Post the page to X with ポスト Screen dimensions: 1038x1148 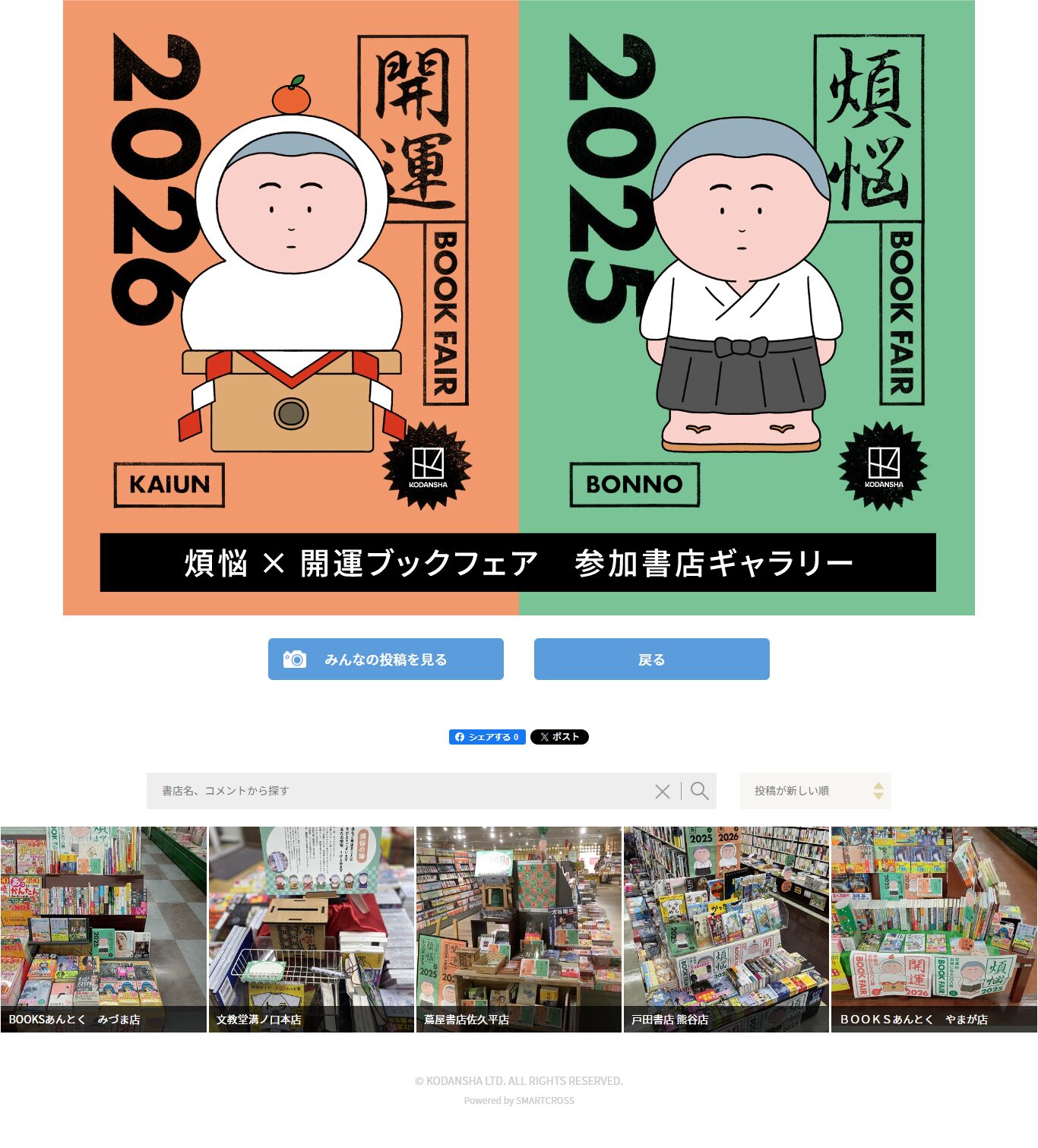[559, 737]
